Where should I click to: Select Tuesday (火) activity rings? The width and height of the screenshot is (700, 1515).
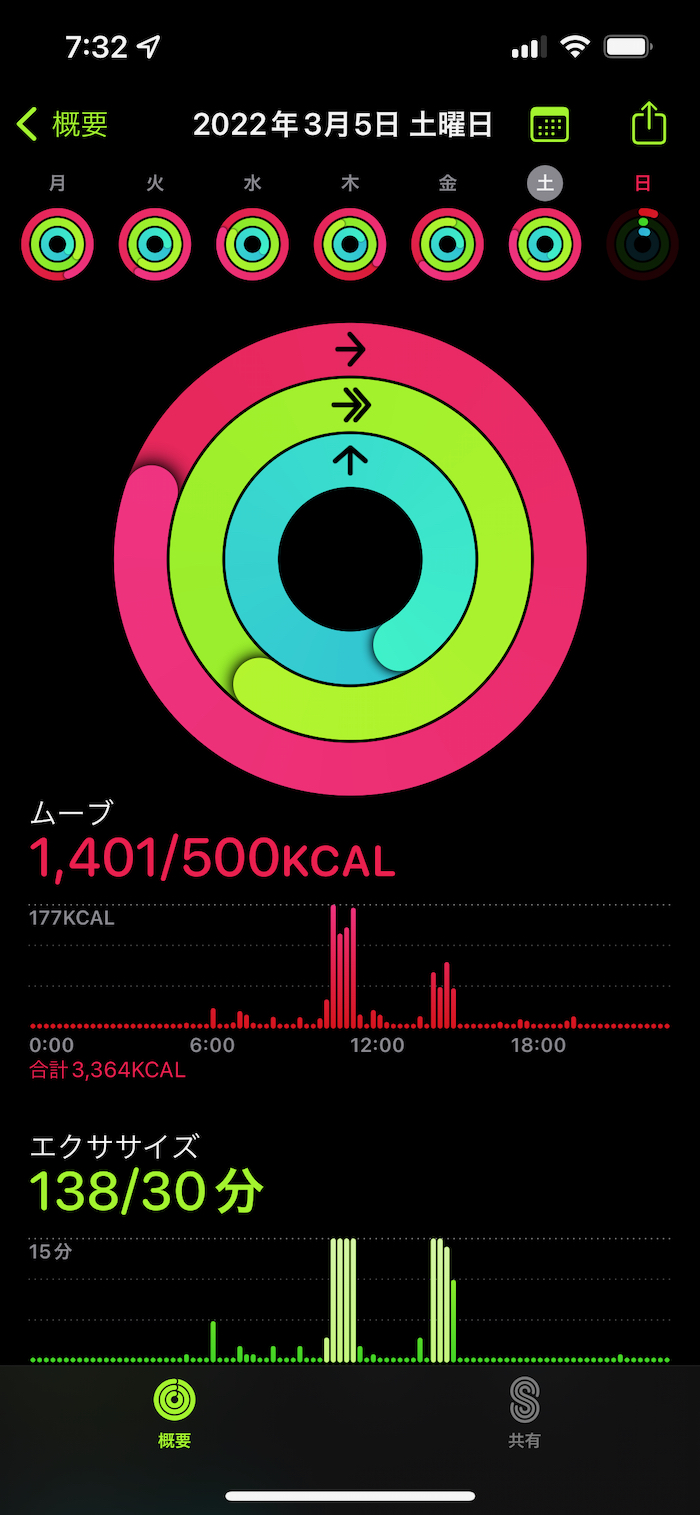click(x=155, y=244)
